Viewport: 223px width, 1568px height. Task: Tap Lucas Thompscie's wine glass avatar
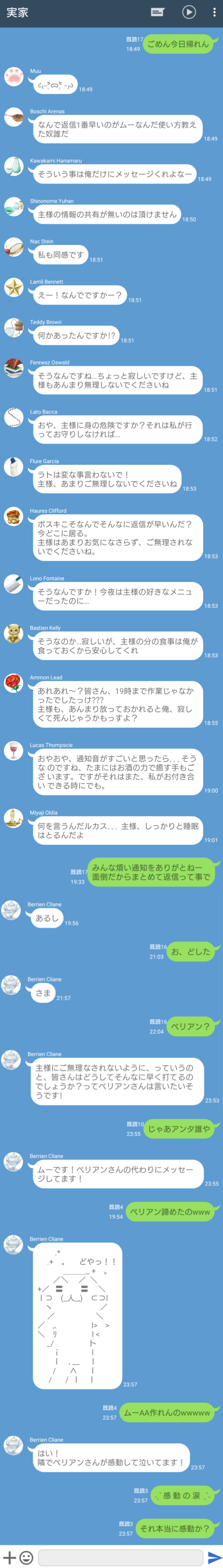click(14, 750)
